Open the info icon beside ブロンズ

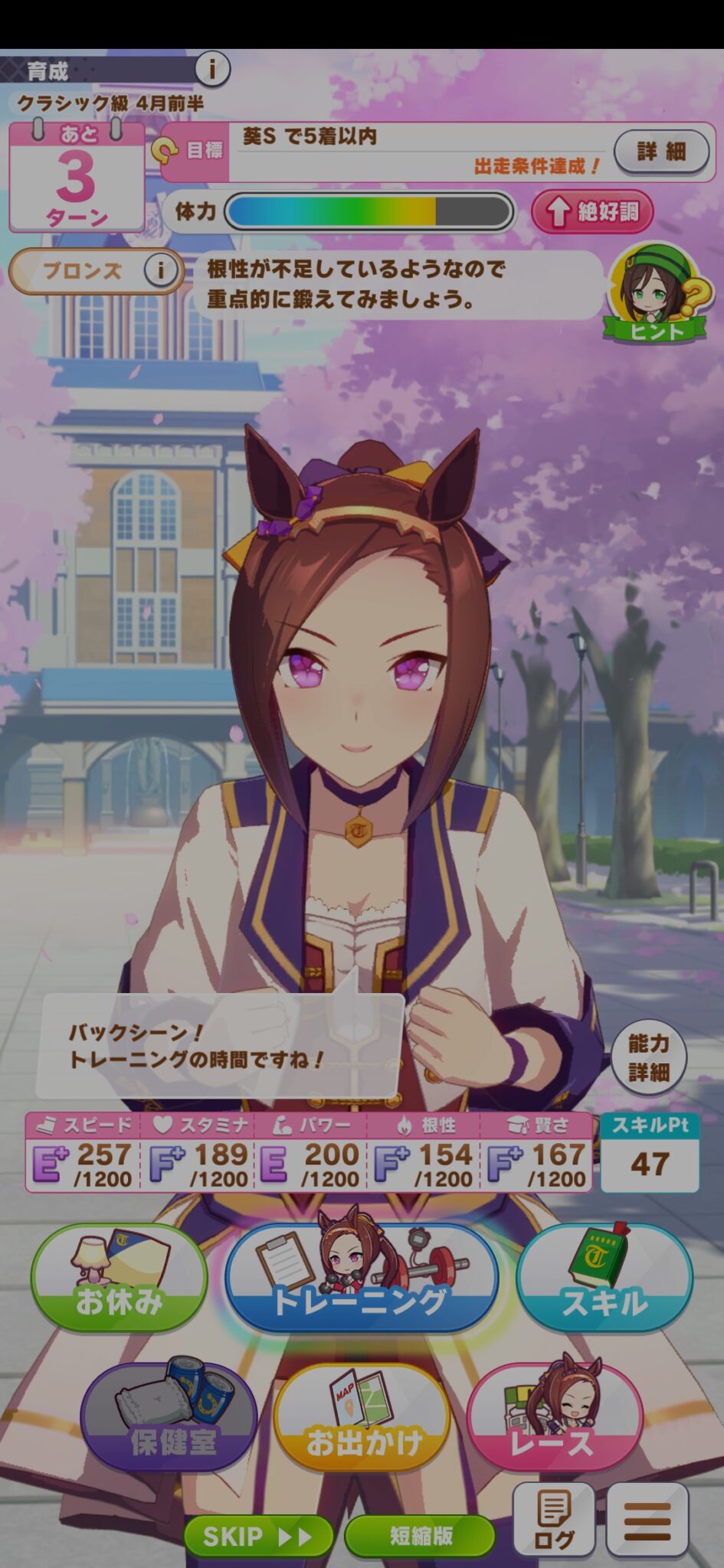(x=161, y=270)
